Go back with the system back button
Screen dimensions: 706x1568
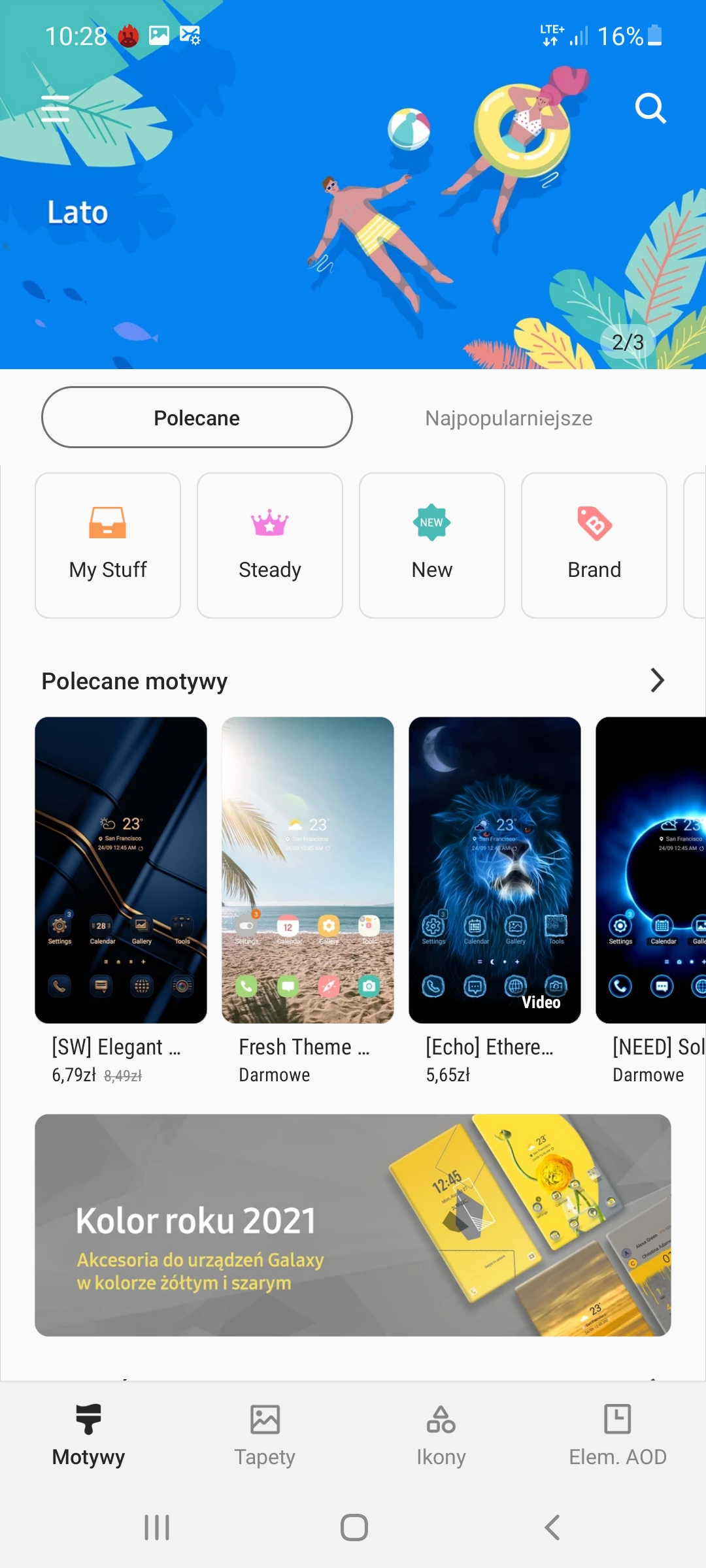[x=552, y=1527]
